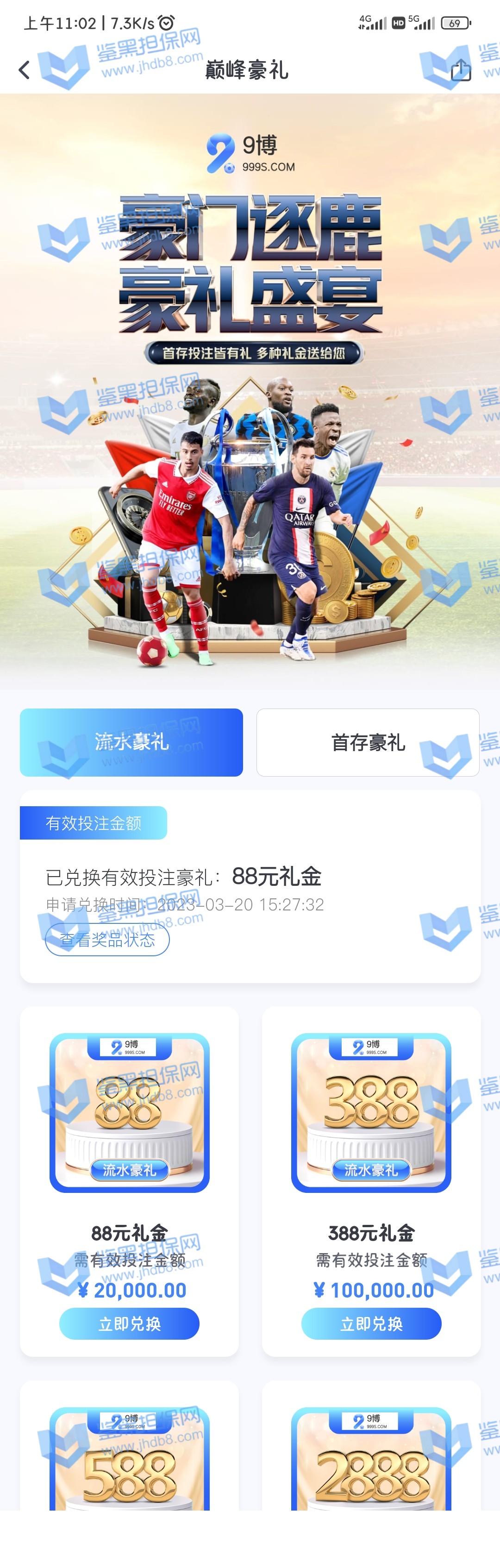Screen dimensions: 500x1568
Task: Tap 查看奖品状态 to view prize status
Action: (107, 940)
